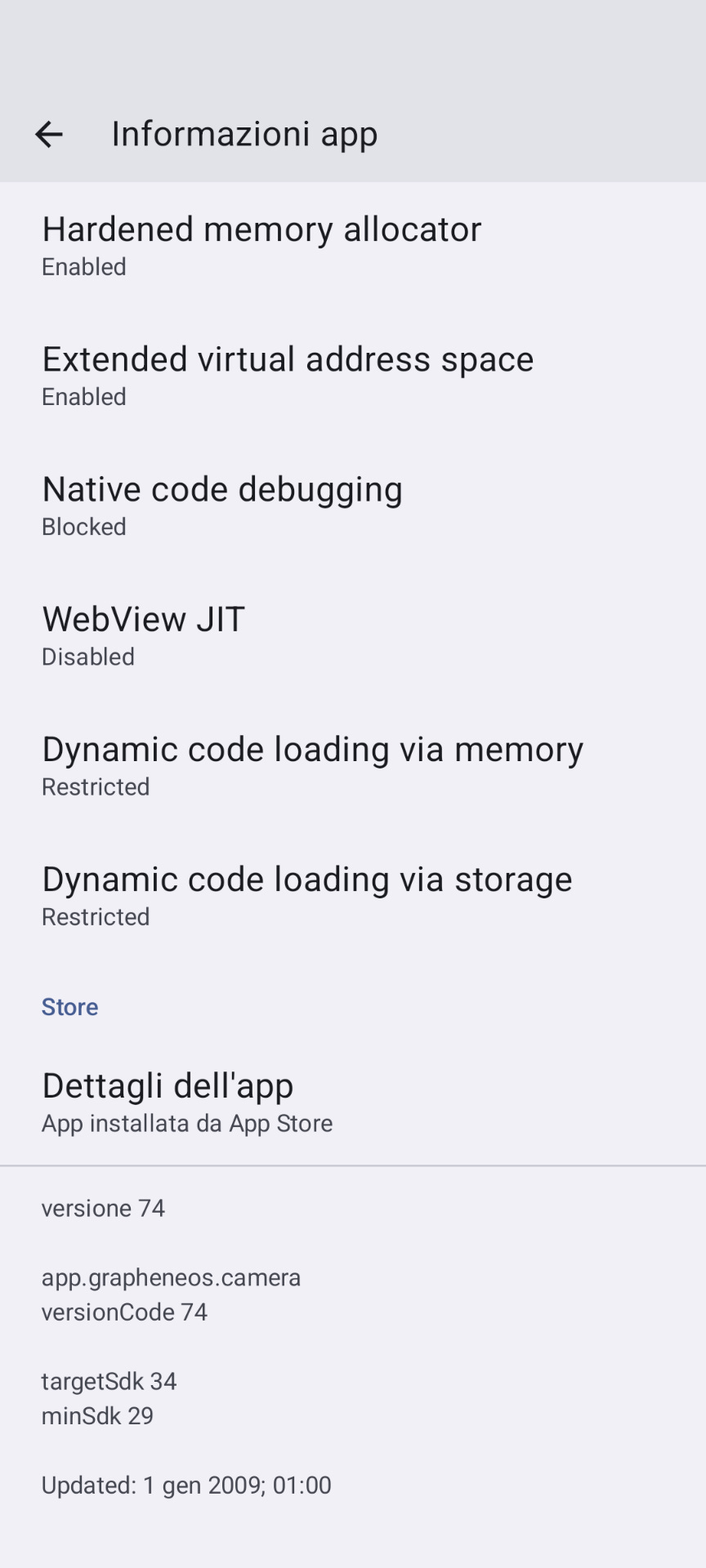Open Extended virtual address space setting
Viewport: 706px width, 1568px height.
(x=288, y=375)
